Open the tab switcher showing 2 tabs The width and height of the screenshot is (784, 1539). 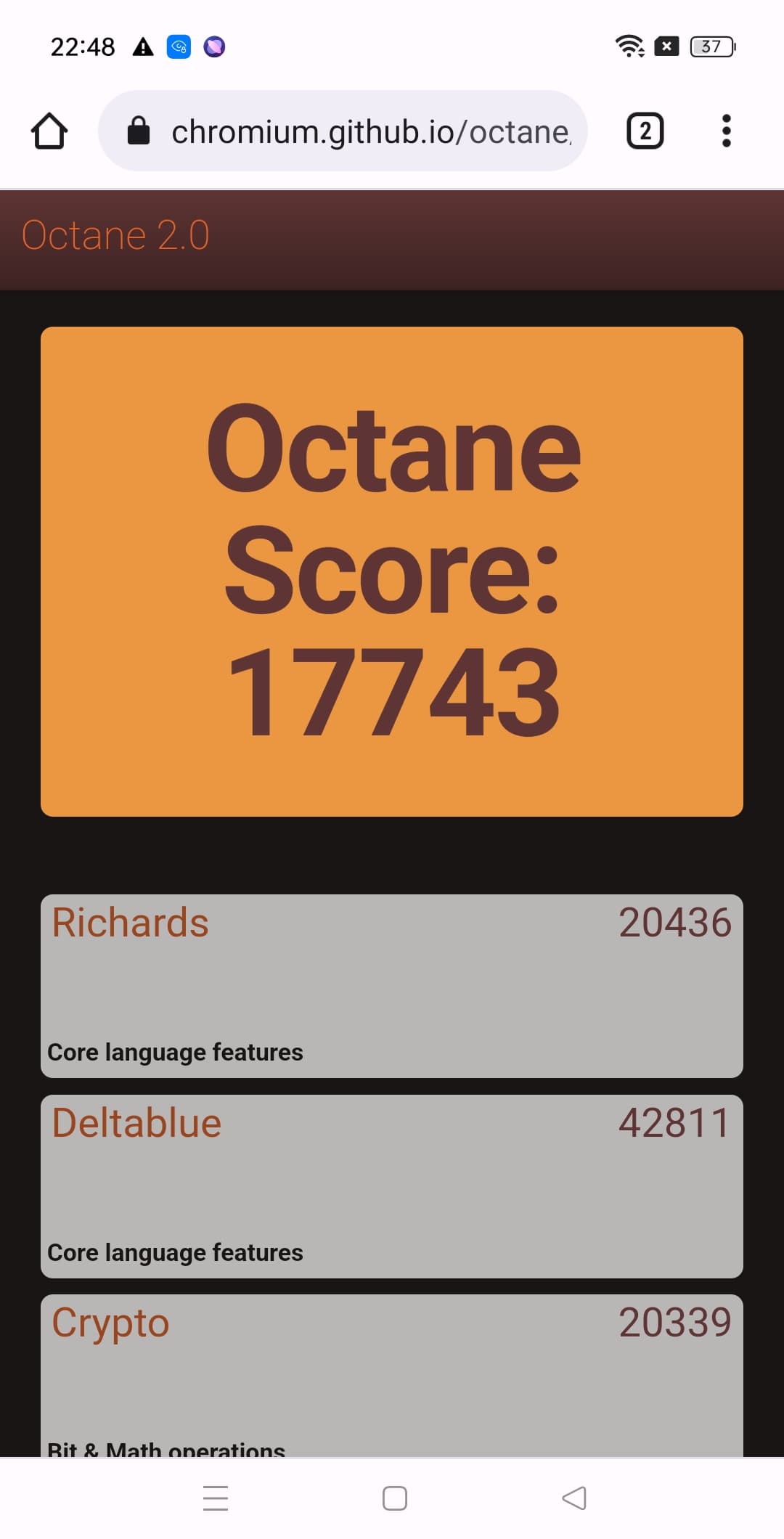645,131
